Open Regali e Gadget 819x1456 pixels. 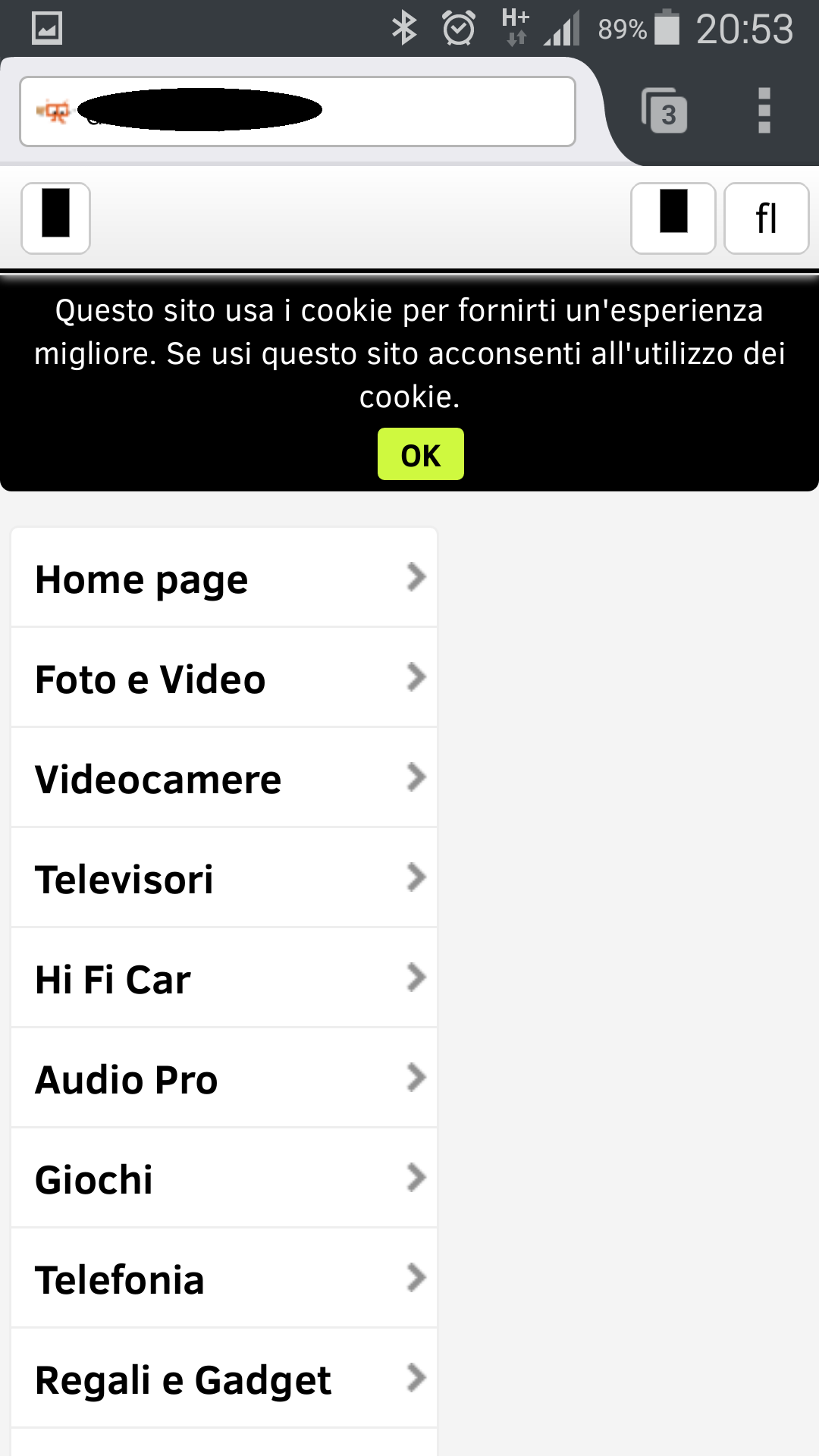[x=224, y=1379]
